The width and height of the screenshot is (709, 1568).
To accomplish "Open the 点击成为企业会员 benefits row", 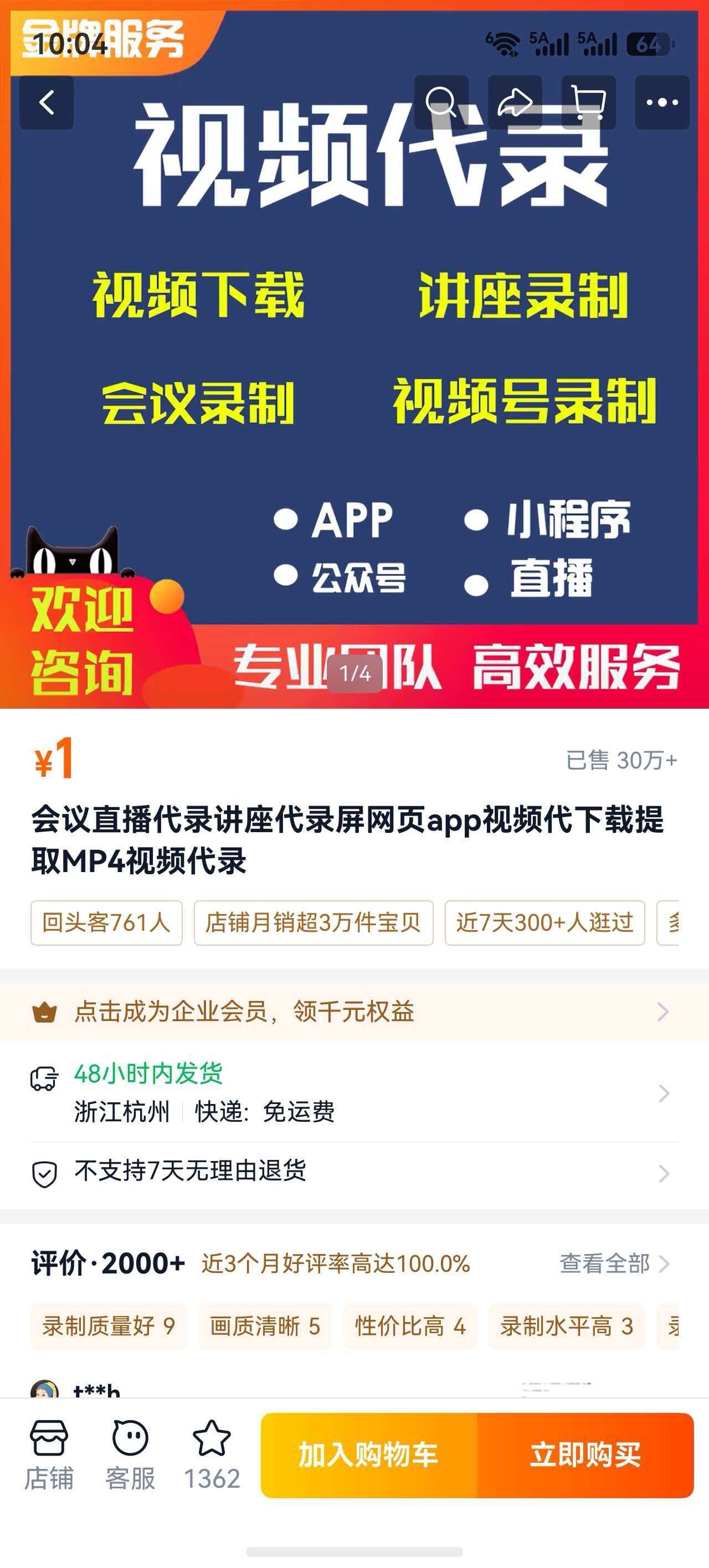I will tap(354, 1012).
